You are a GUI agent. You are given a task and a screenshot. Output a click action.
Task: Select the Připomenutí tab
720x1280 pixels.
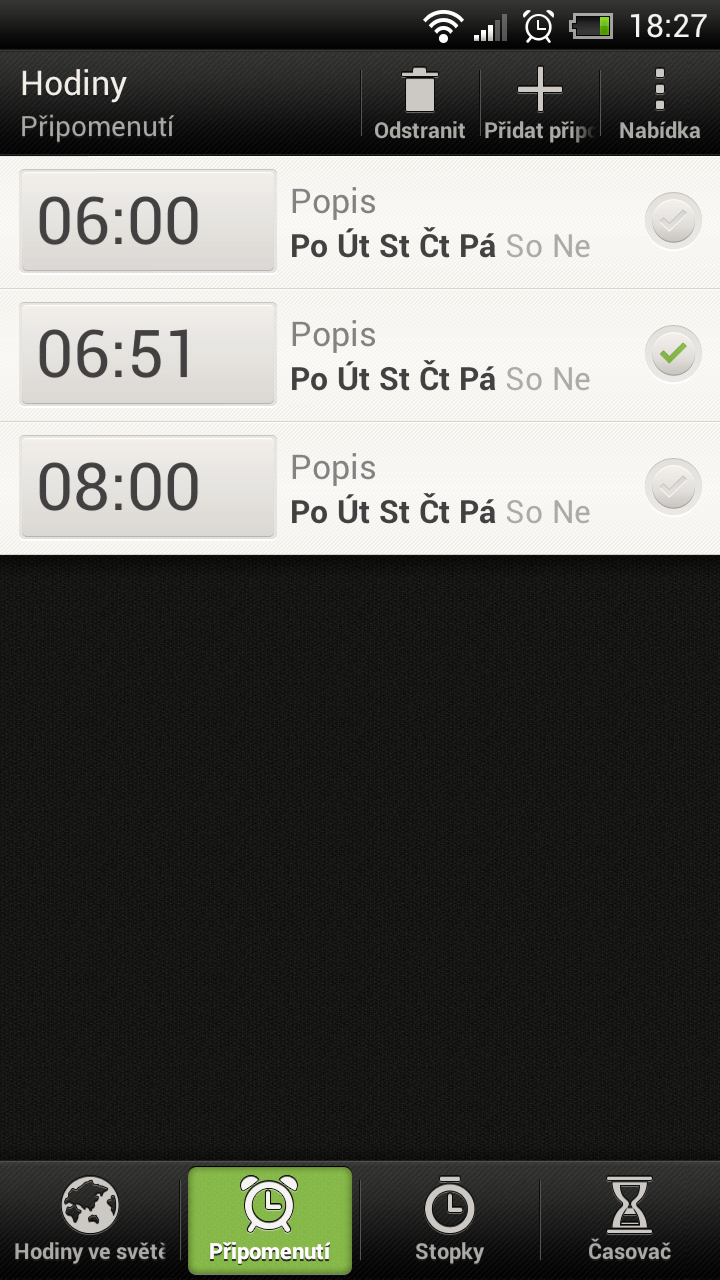pos(270,1220)
